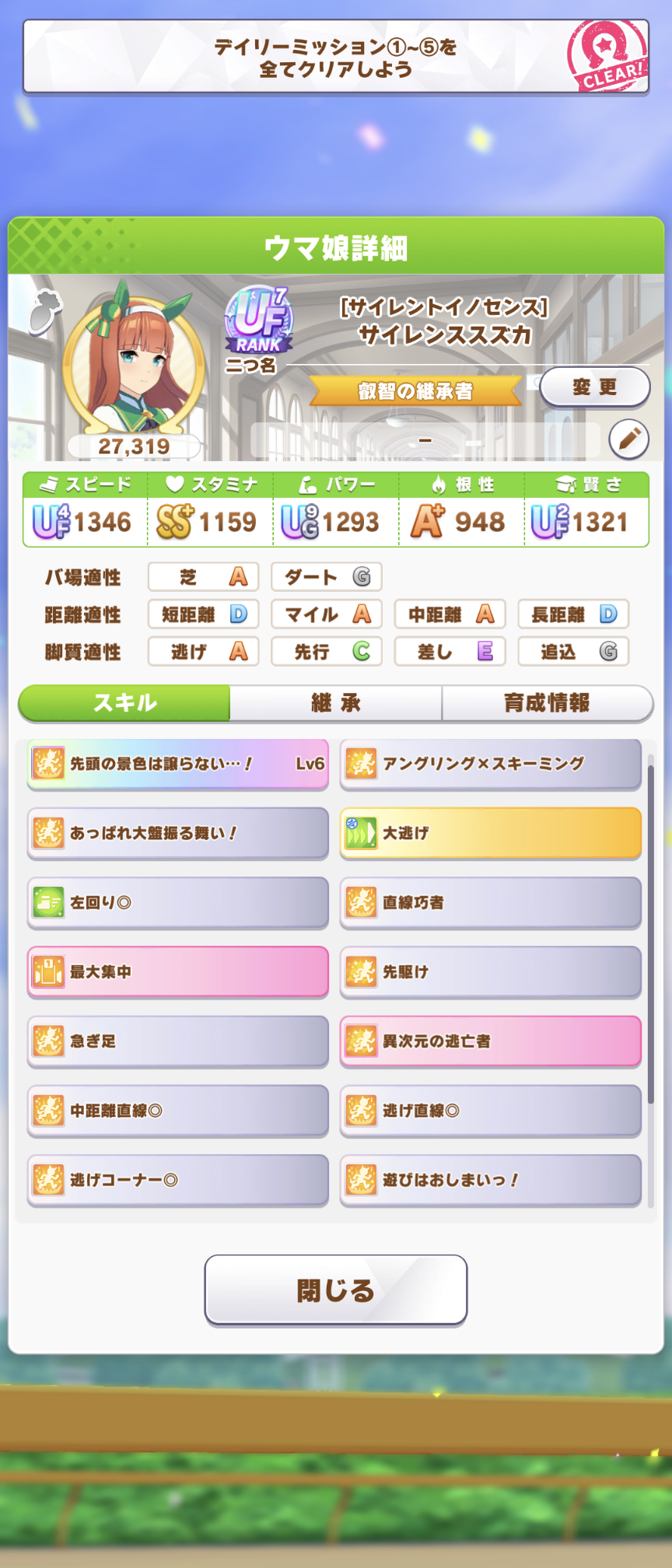Viewport: 672px width, 1568px height.
Task: Tap the 先駆け skill
Action: point(490,971)
